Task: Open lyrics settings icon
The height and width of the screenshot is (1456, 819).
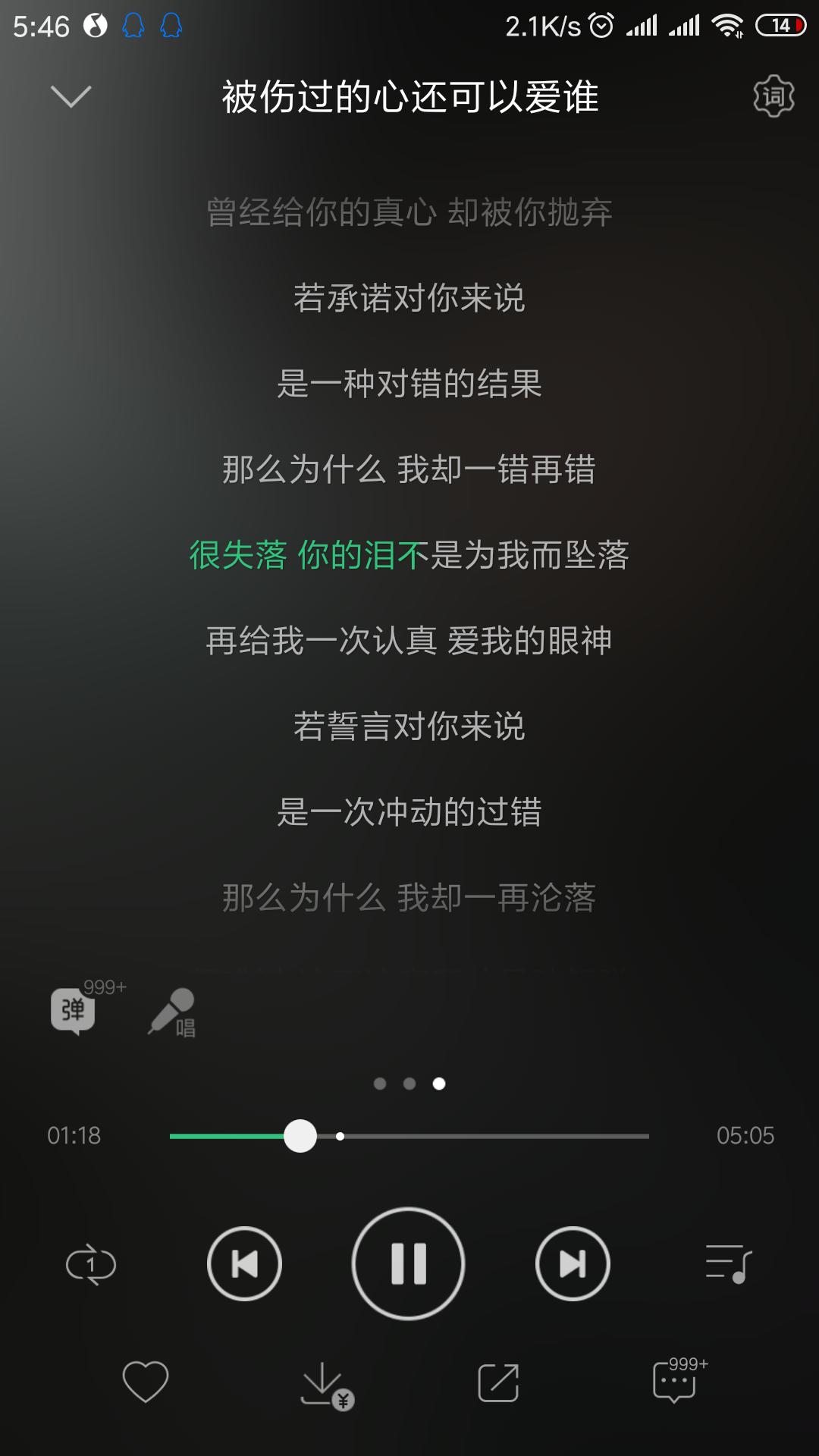Action: pyautogui.click(x=773, y=96)
